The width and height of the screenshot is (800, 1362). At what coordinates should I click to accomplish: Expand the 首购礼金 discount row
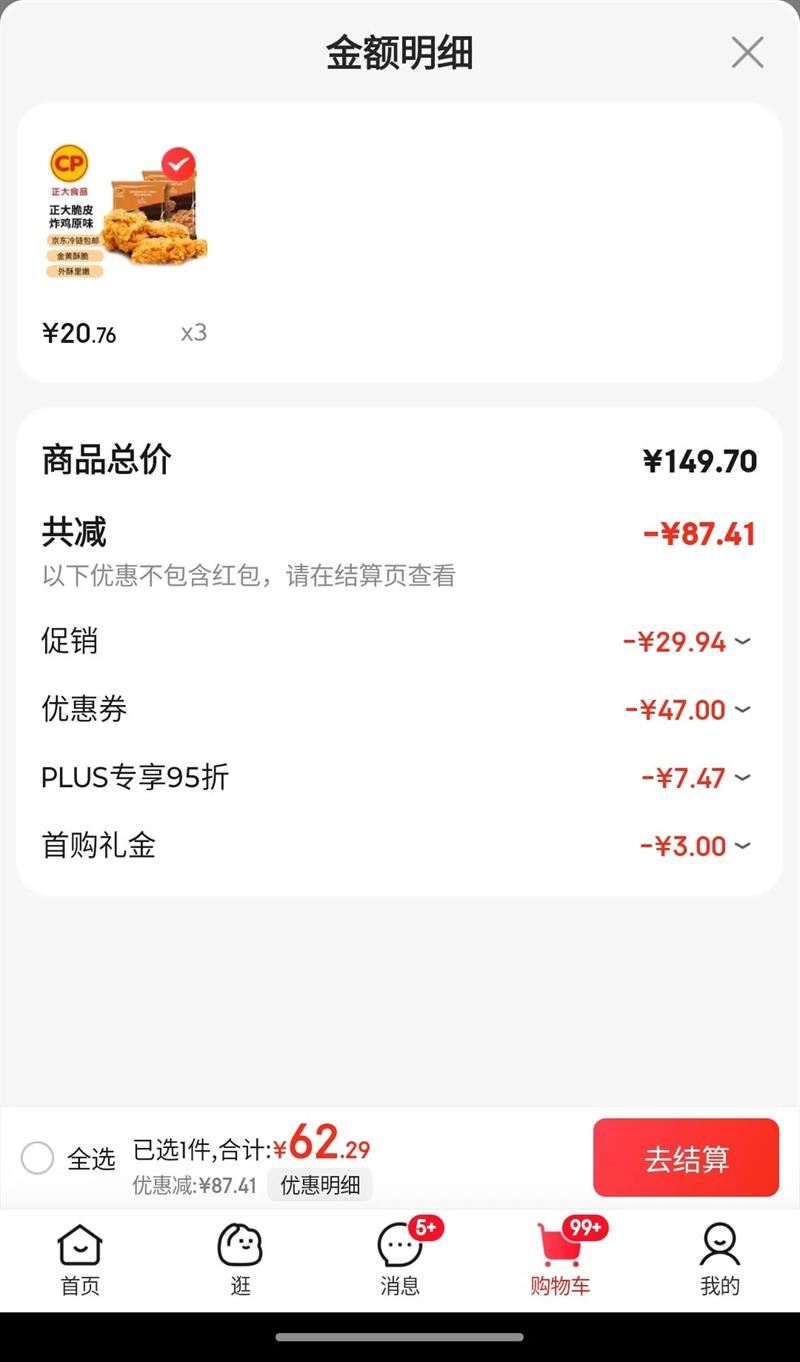click(742, 846)
